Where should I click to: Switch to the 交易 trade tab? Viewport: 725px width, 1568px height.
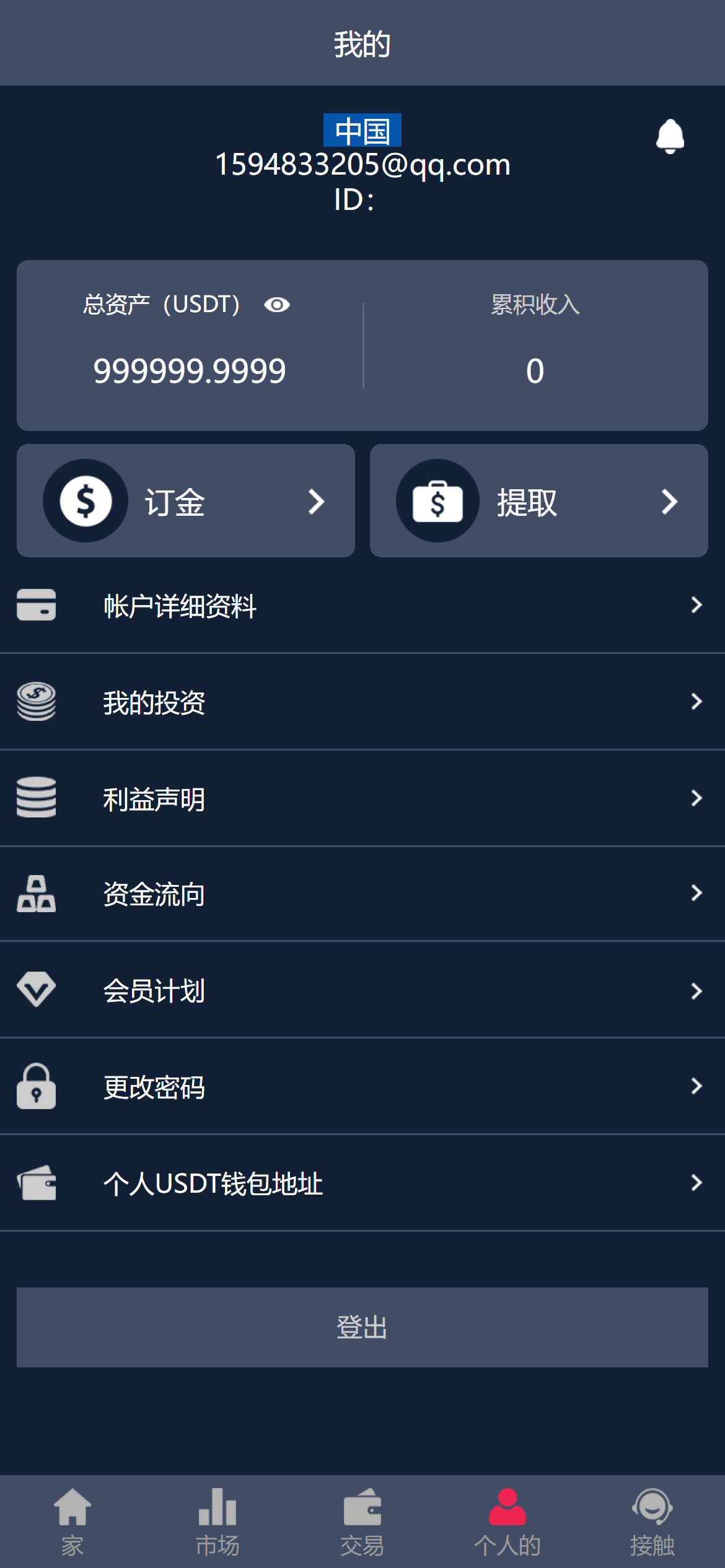coord(362,1522)
